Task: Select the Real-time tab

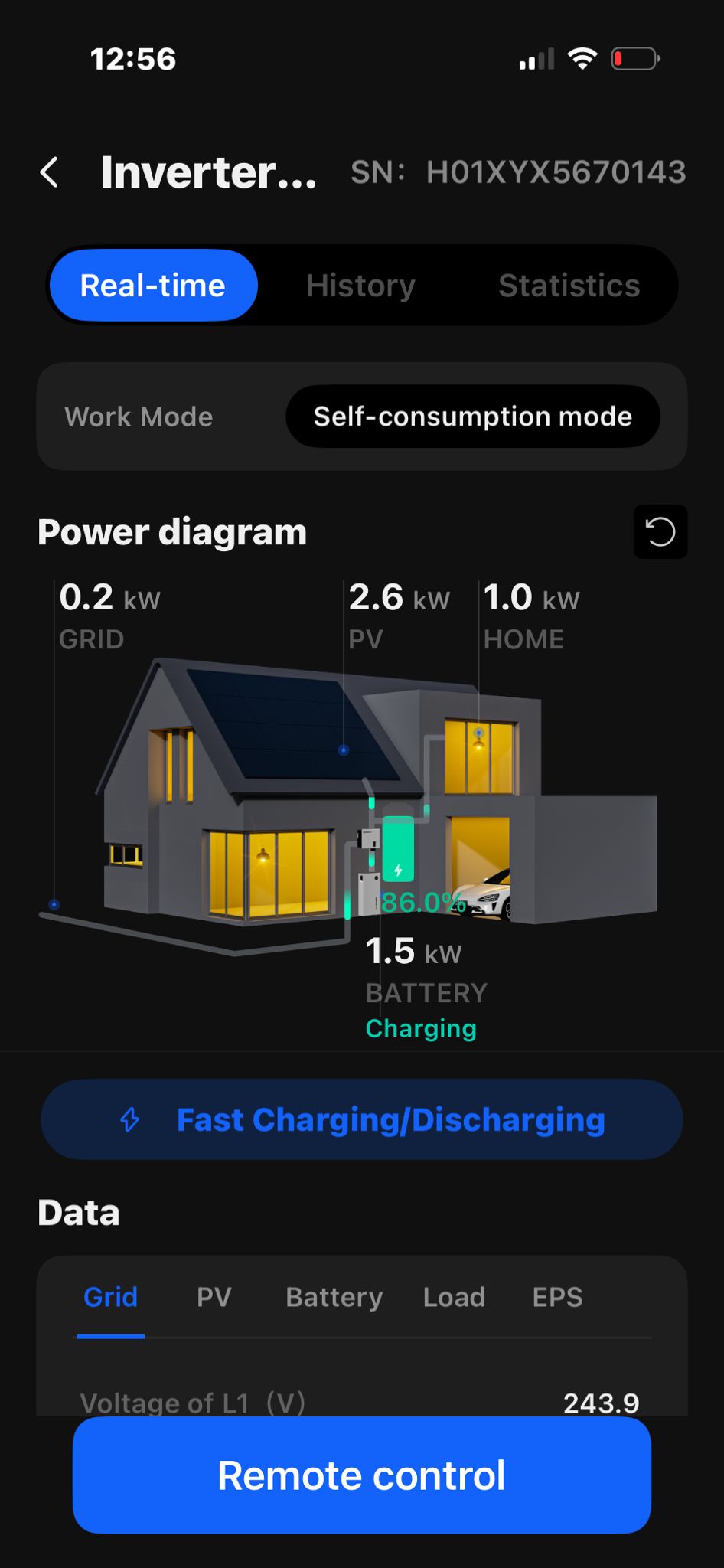Action: coord(153,286)
